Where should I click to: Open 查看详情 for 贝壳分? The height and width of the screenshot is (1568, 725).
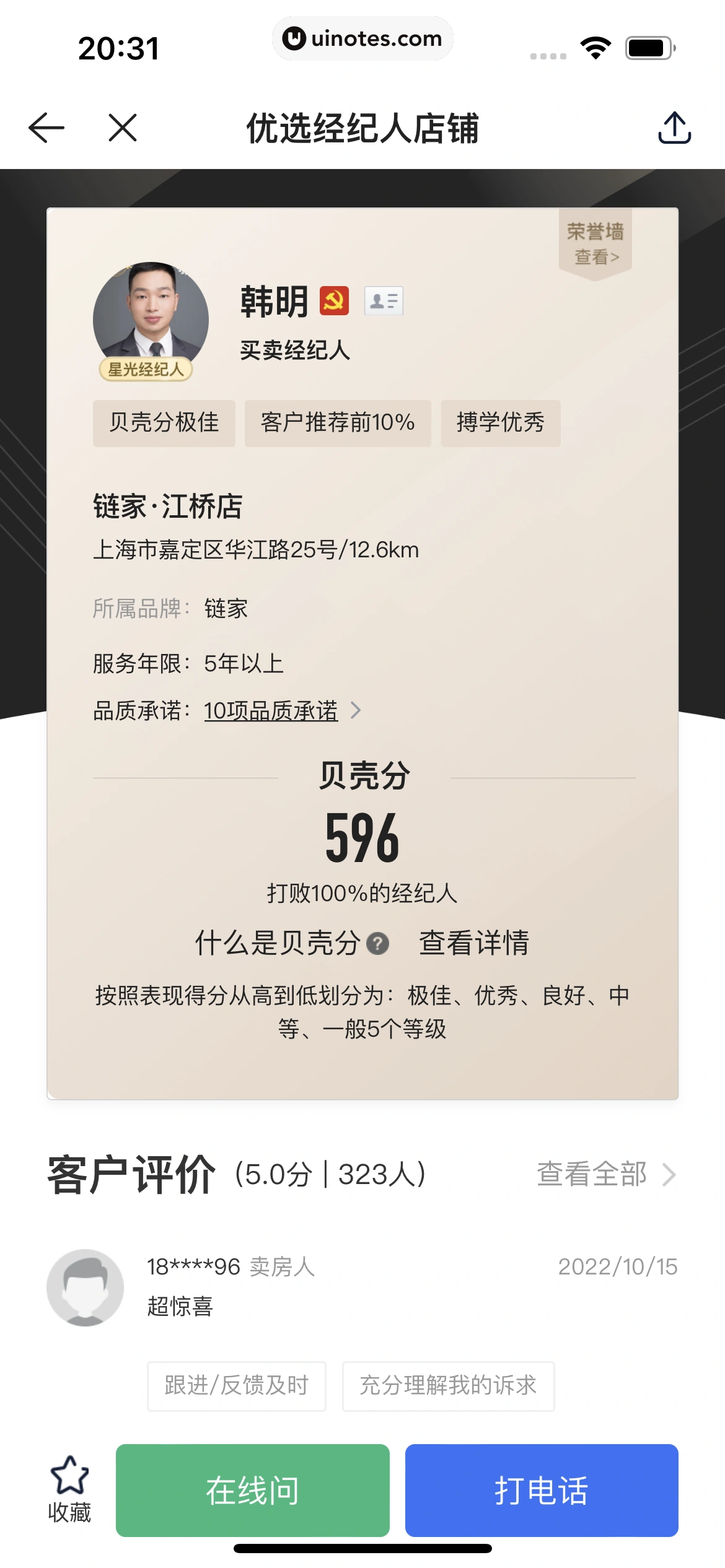[x=474, y=943]
